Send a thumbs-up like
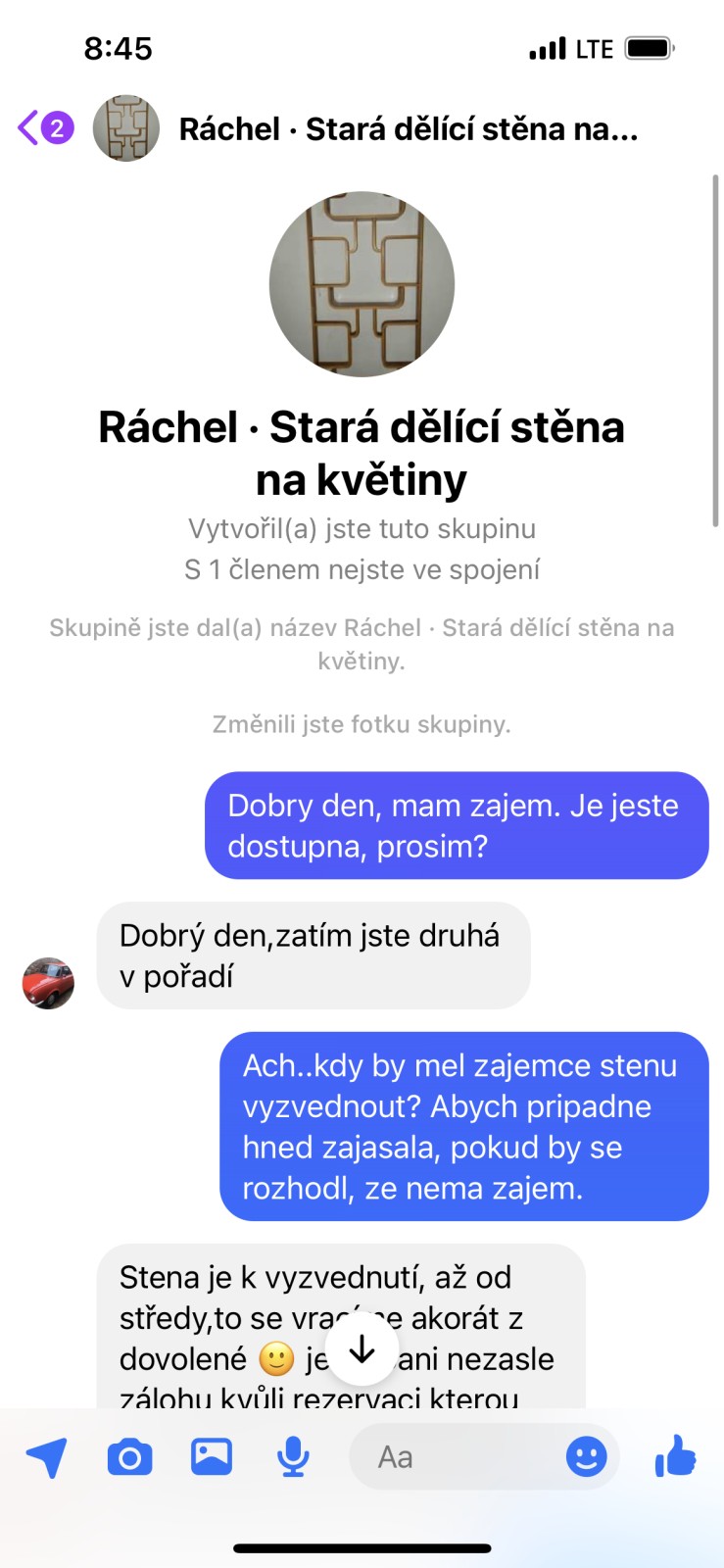The height and width of the screenshot is (1568, 724). click(675, 1456)
